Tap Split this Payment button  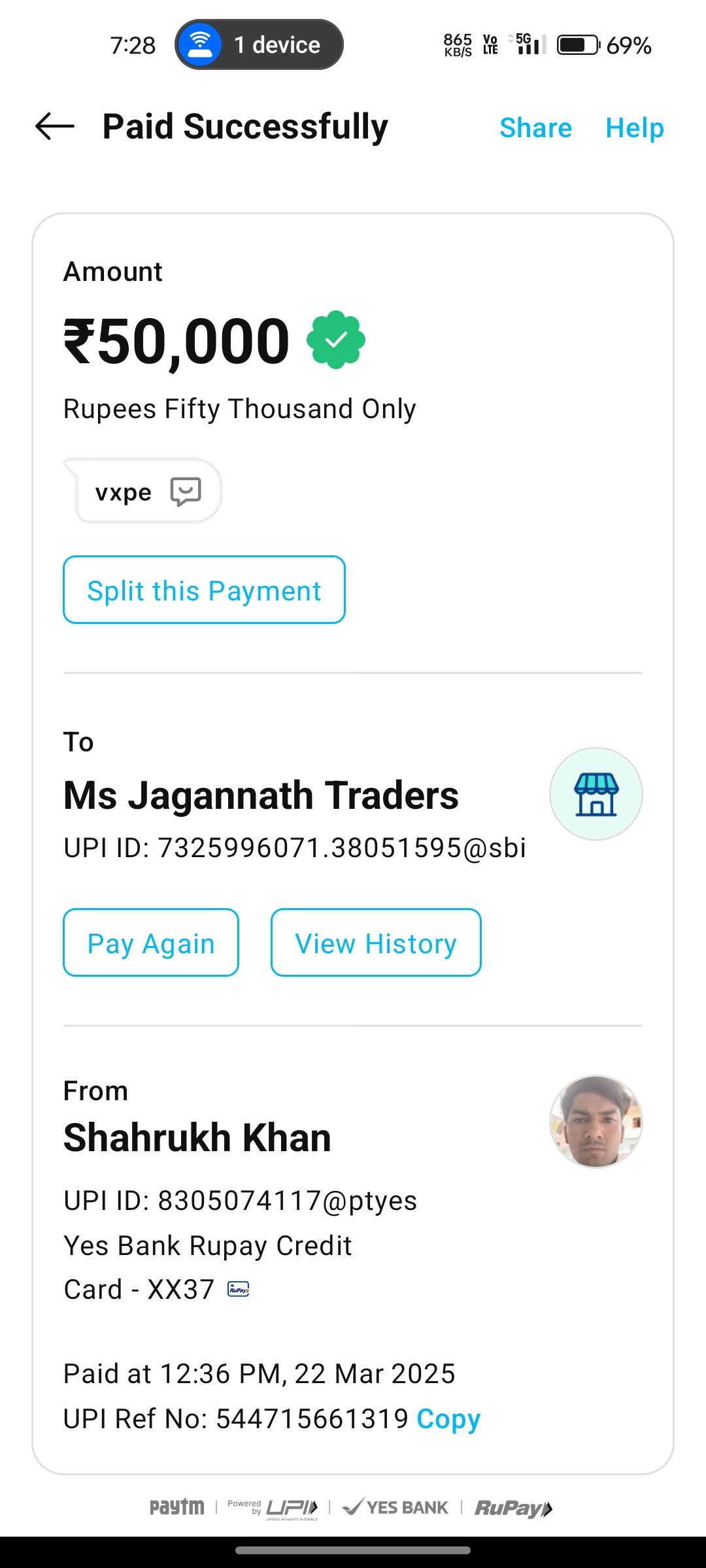click(x=204, y=590)
